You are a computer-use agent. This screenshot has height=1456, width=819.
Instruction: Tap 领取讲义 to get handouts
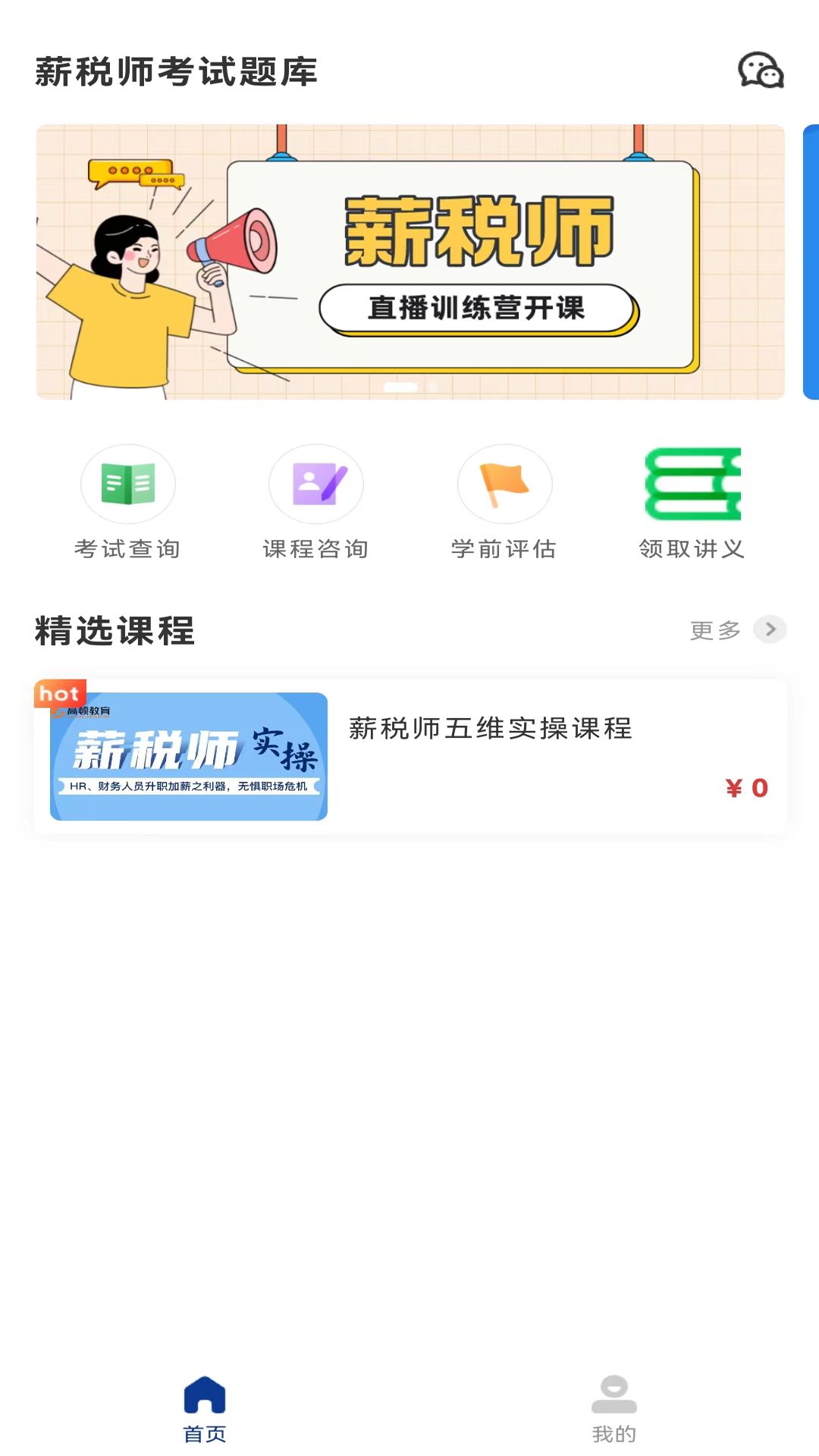pyautogui.click(x=692, y=502)
